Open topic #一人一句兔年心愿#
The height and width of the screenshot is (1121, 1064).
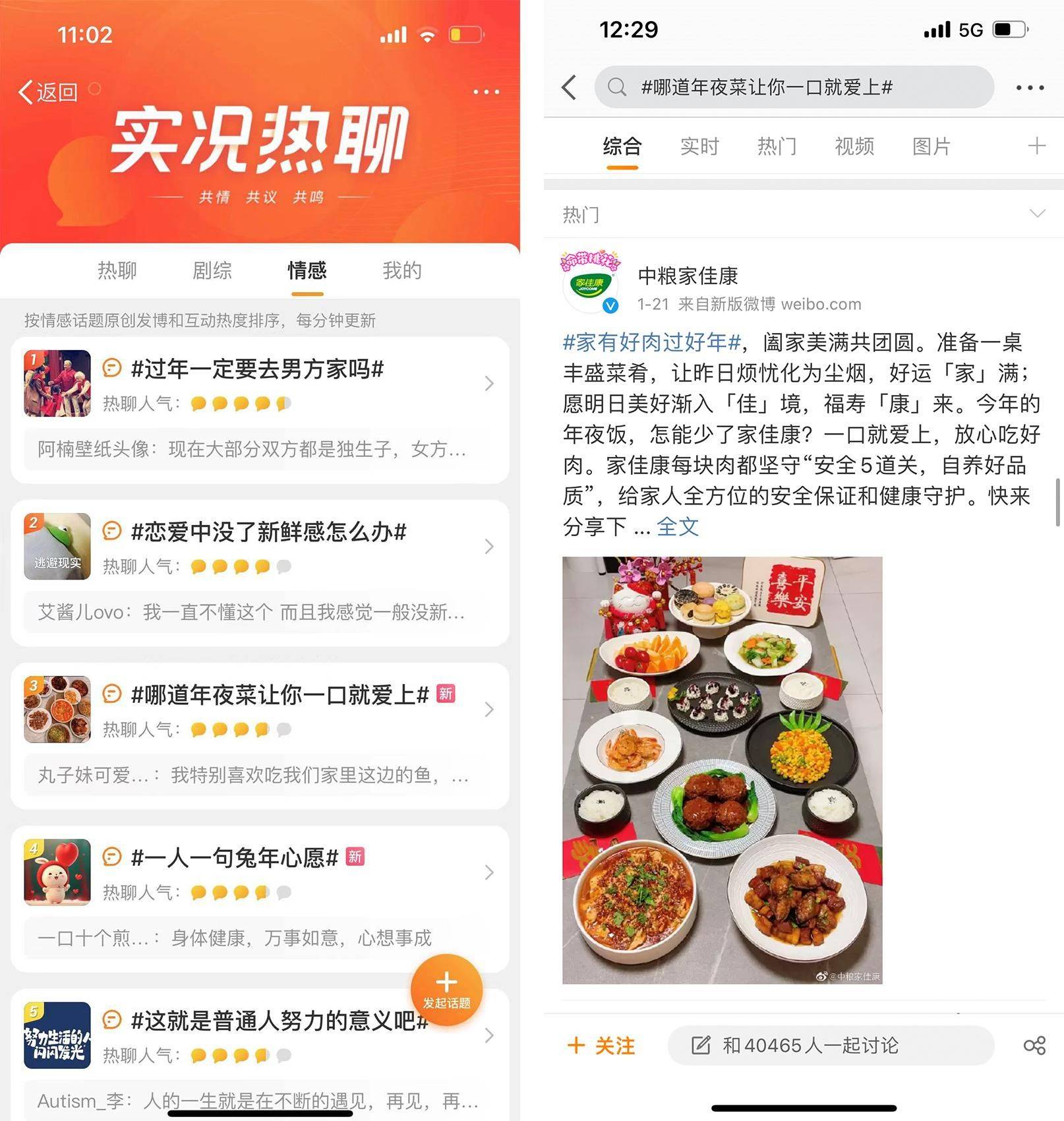click(234, 857)
